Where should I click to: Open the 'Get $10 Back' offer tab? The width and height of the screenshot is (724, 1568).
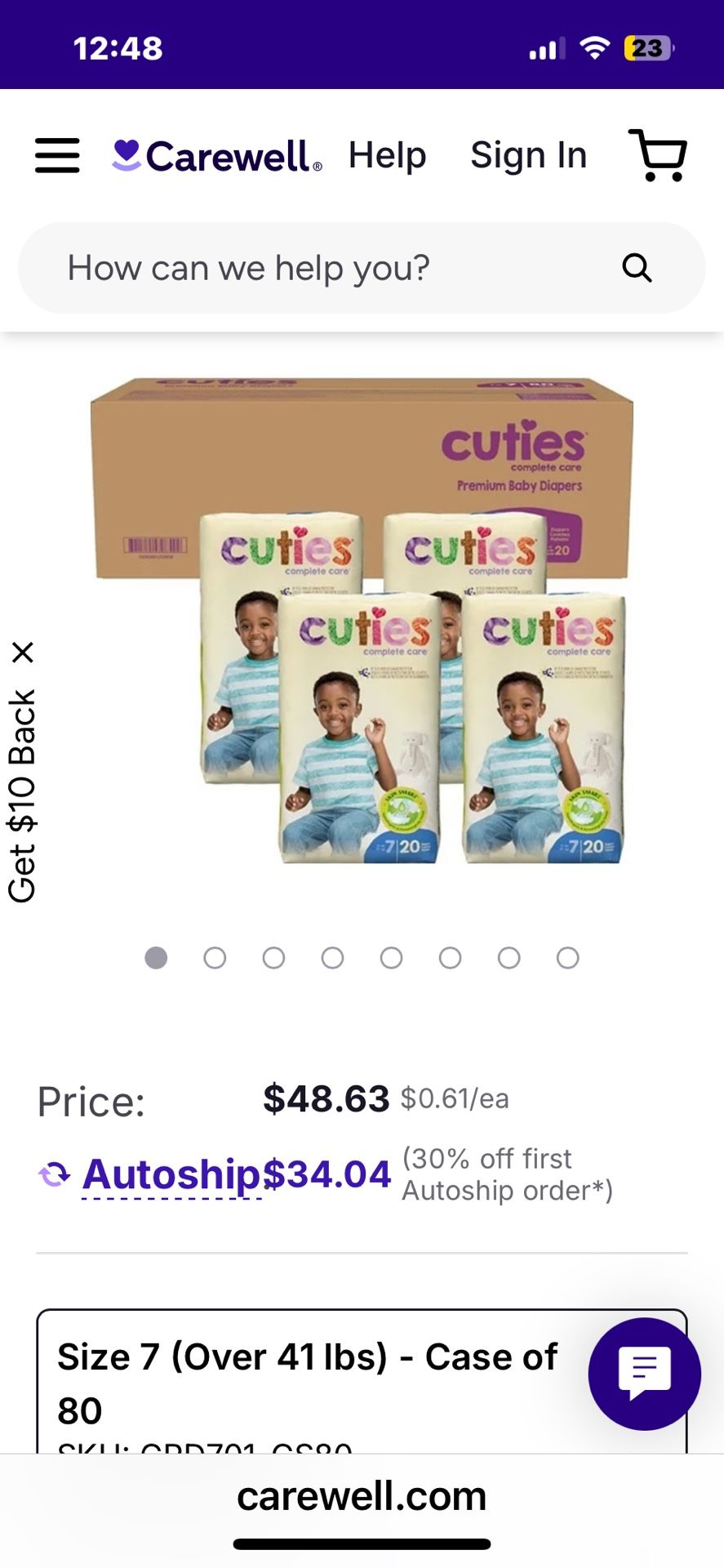point(23,796)
